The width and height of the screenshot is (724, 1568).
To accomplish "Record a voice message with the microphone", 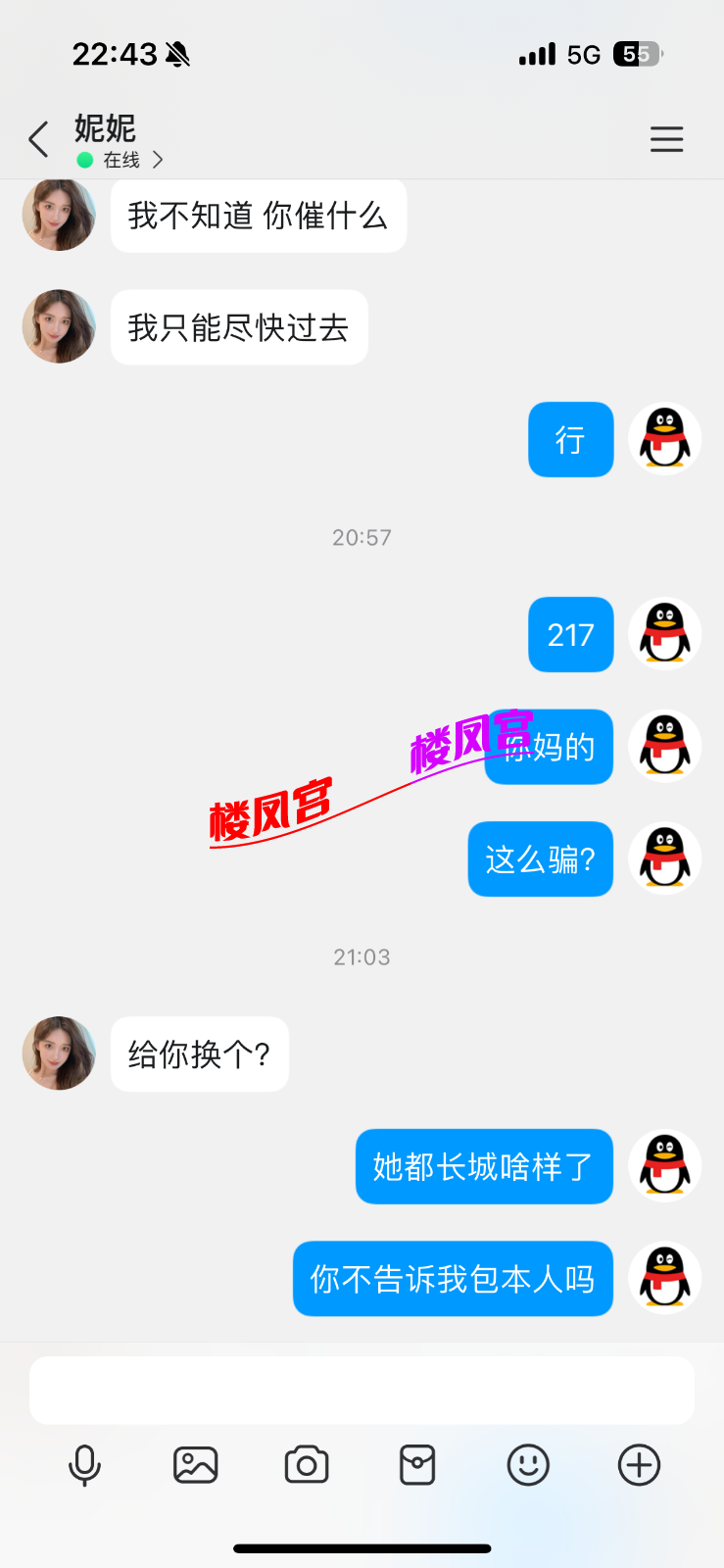I will [x=84, y=1466].
